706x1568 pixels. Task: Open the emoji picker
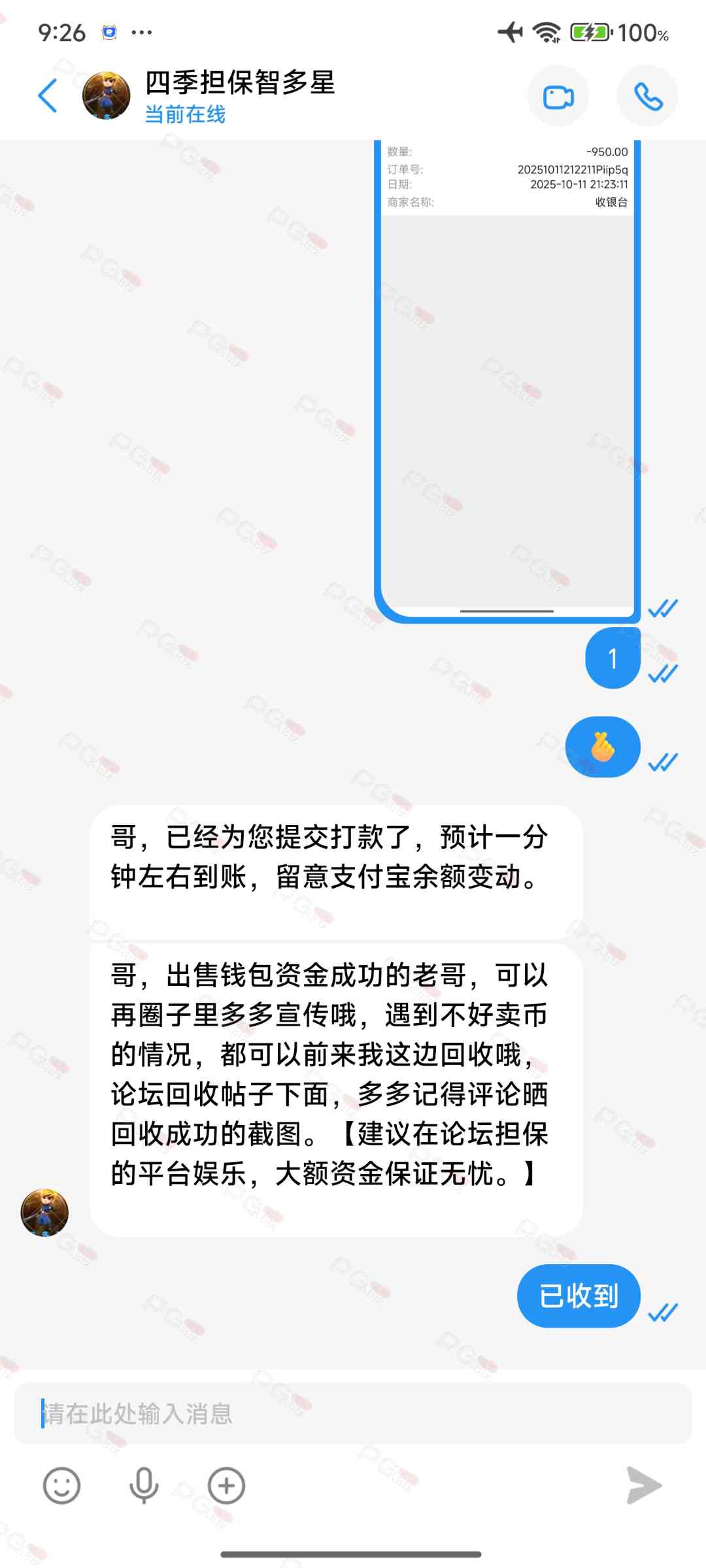tap(61, 1486)
